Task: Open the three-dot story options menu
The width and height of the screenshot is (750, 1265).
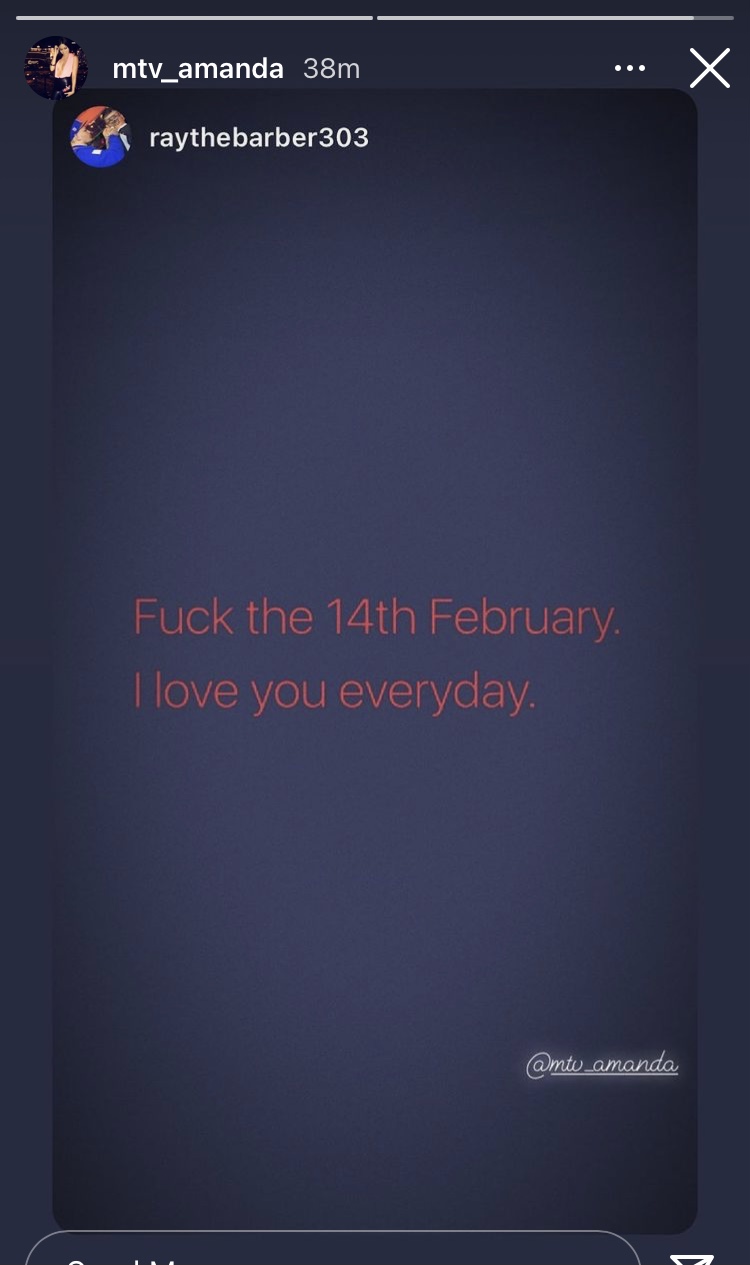Action: click(x=630, y=68)
